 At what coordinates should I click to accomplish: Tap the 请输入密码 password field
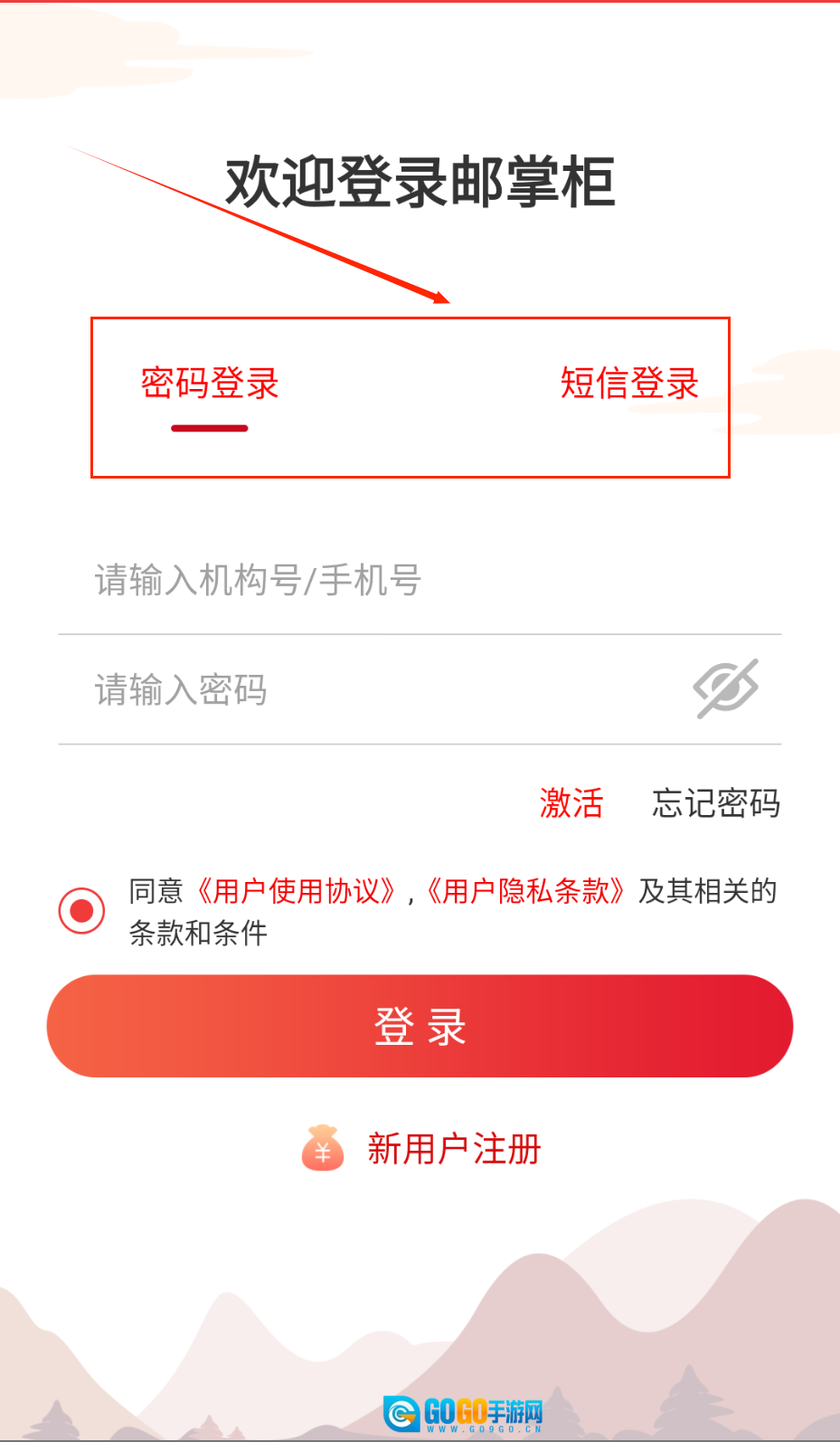coord(362,690)
